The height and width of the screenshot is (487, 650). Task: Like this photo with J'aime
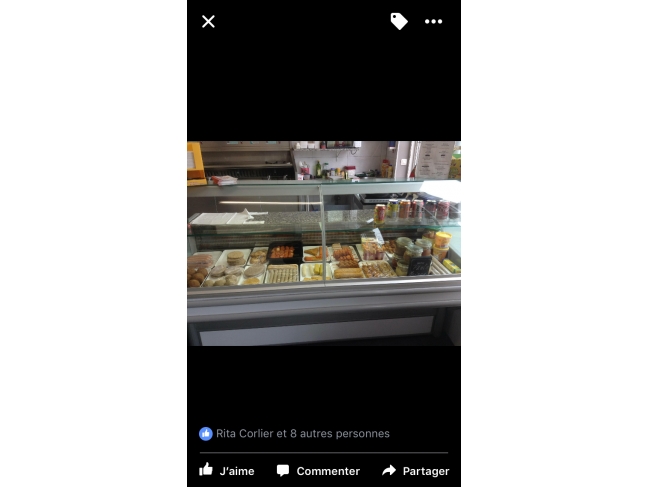(x=227, y=470)
